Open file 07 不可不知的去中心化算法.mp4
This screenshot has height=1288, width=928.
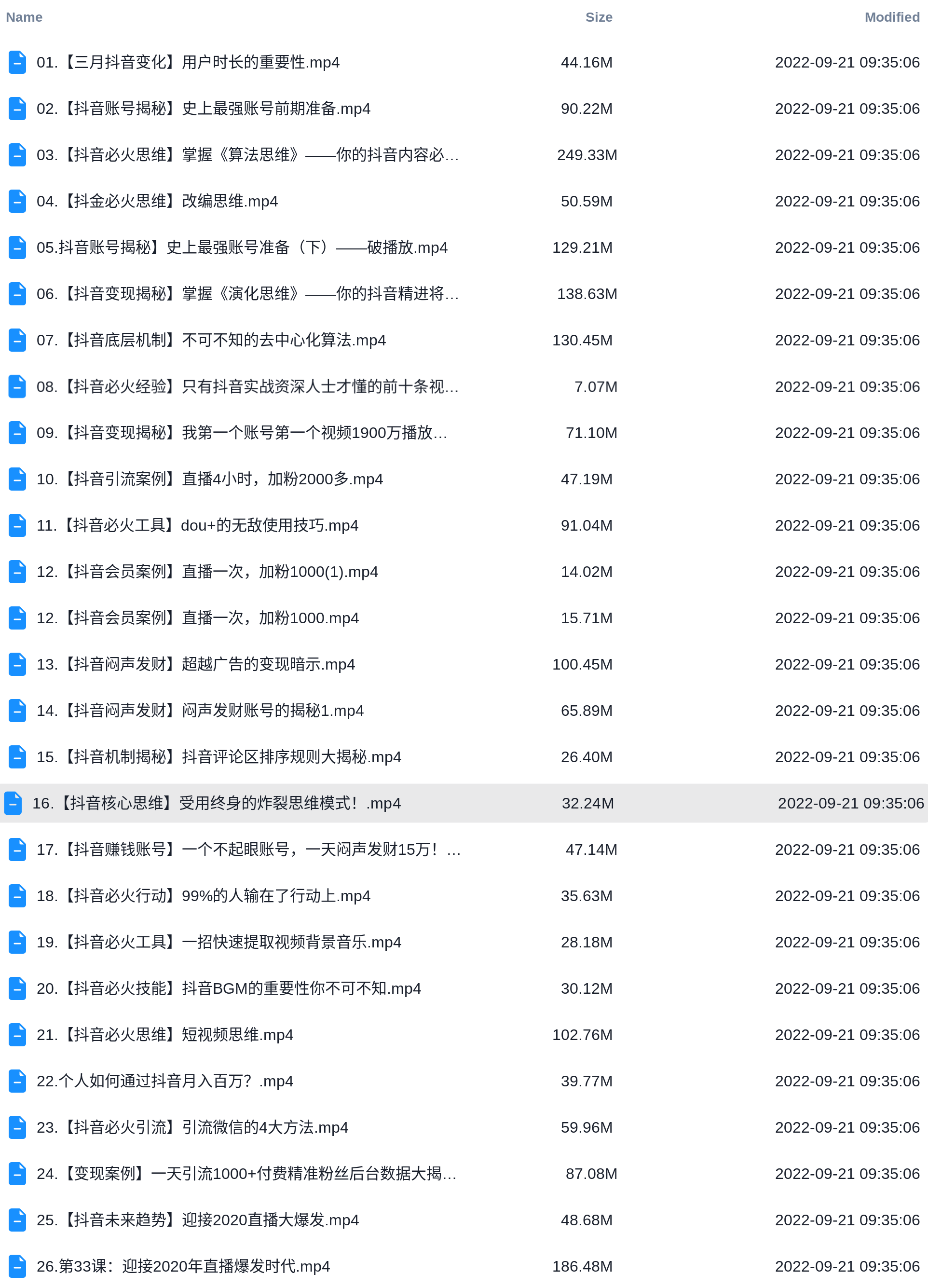point(211,340)
